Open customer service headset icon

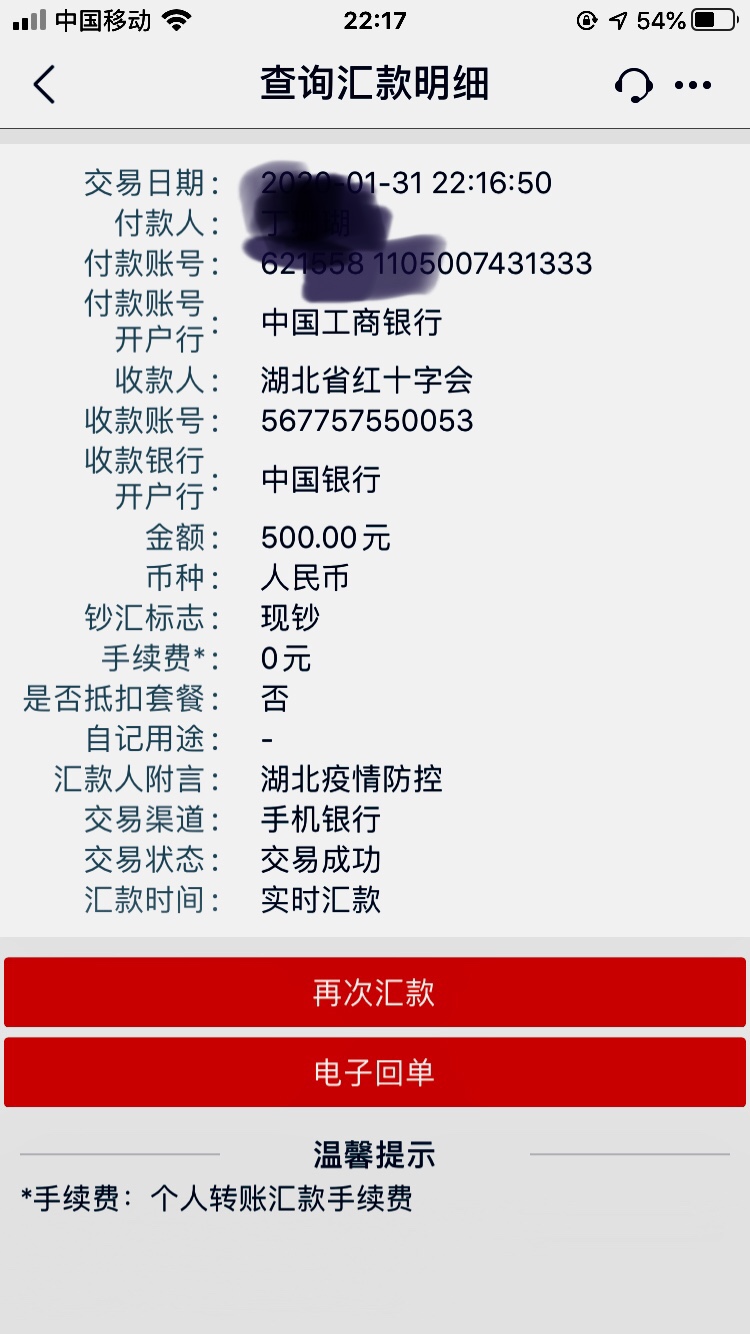click(634, 85)
